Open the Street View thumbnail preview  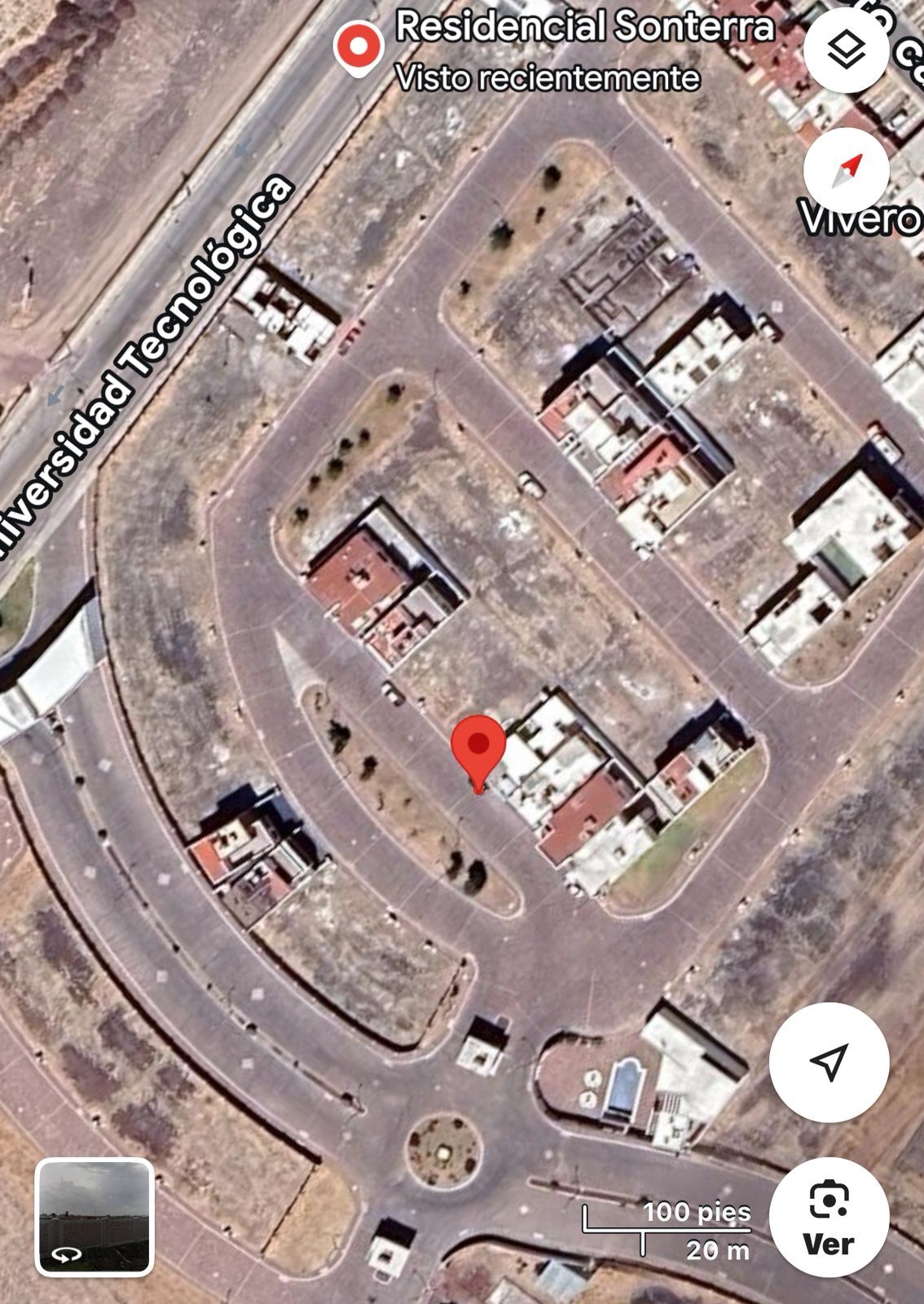pyautogui.click(x=95, y=1216)
